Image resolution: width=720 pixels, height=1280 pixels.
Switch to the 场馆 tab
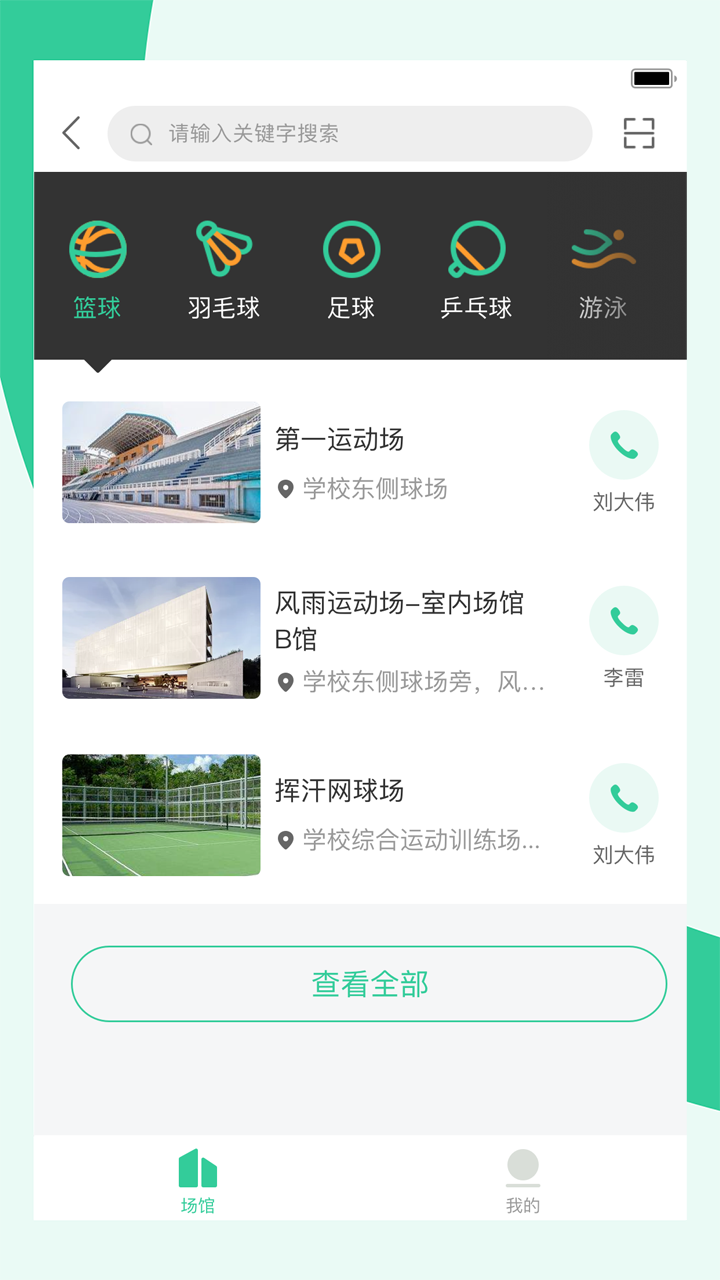(196, 1177)
